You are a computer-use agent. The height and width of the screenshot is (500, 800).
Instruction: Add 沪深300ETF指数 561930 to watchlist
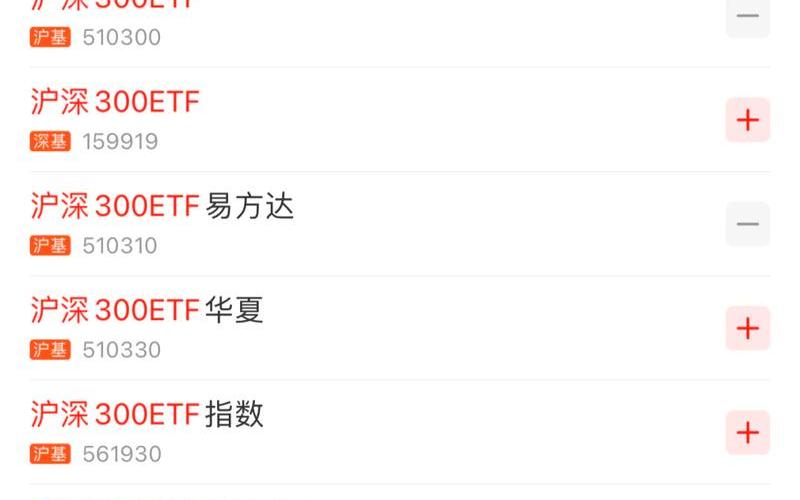(x=747, y=432)
